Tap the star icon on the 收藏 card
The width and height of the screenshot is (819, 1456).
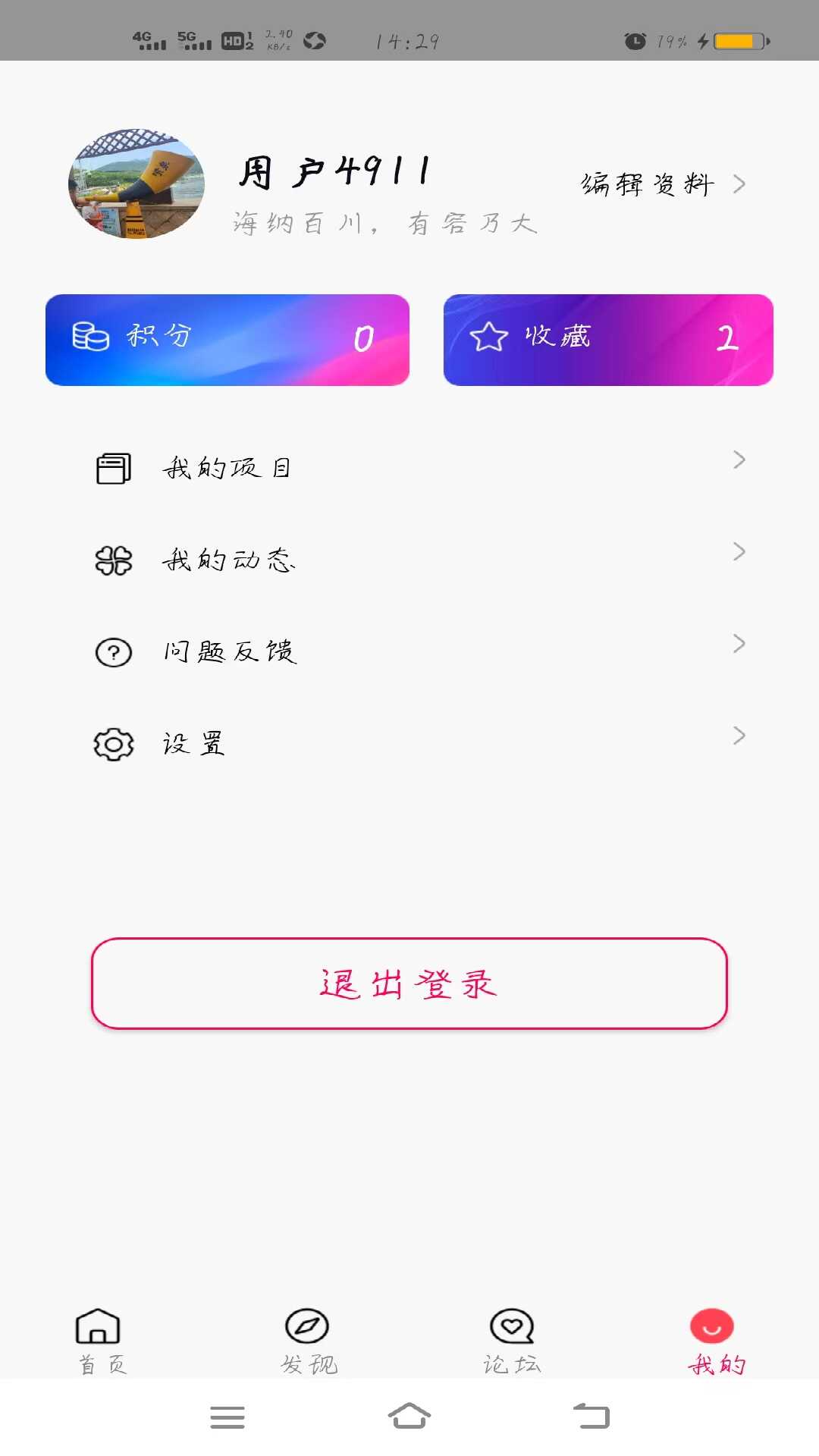[488, 339]
